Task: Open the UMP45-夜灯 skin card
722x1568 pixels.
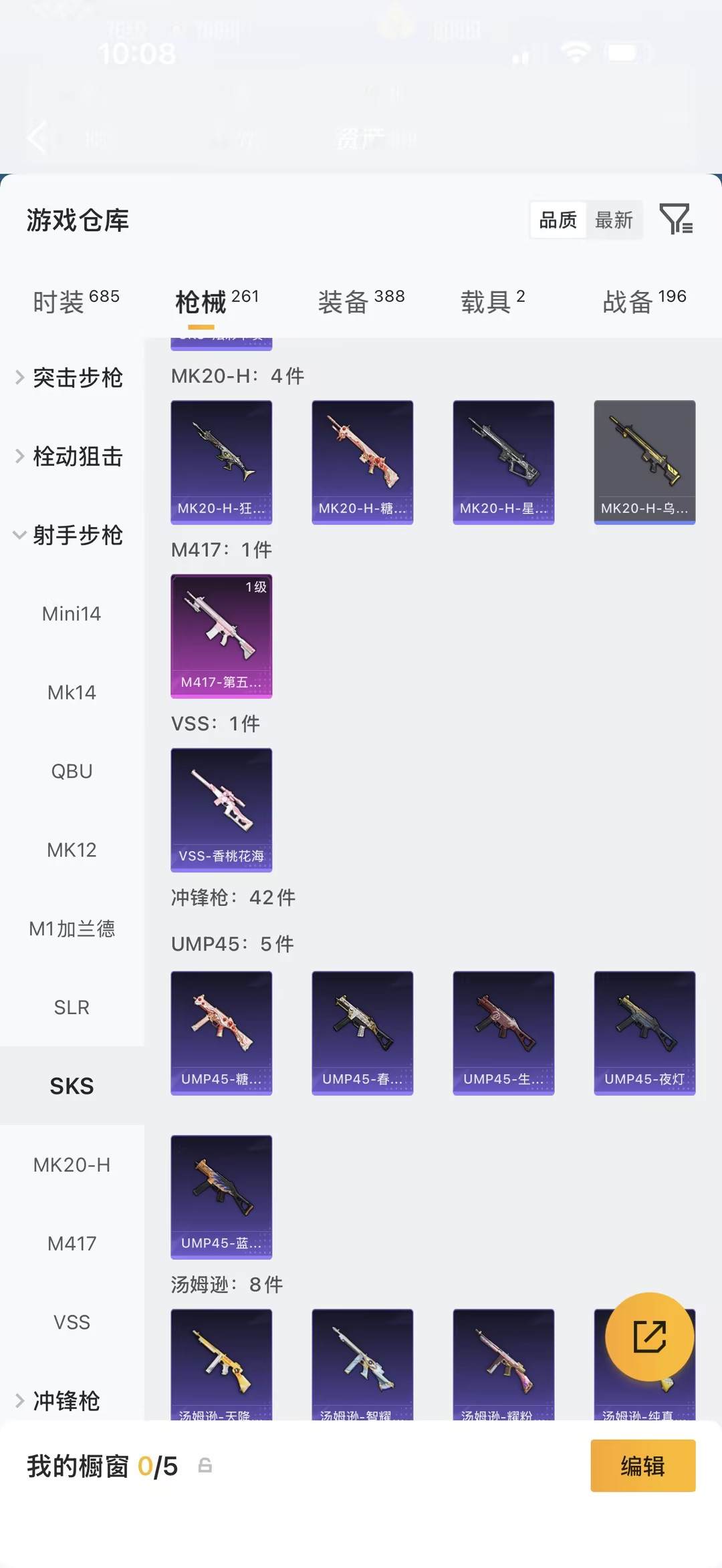Action: click(644, 1033)
